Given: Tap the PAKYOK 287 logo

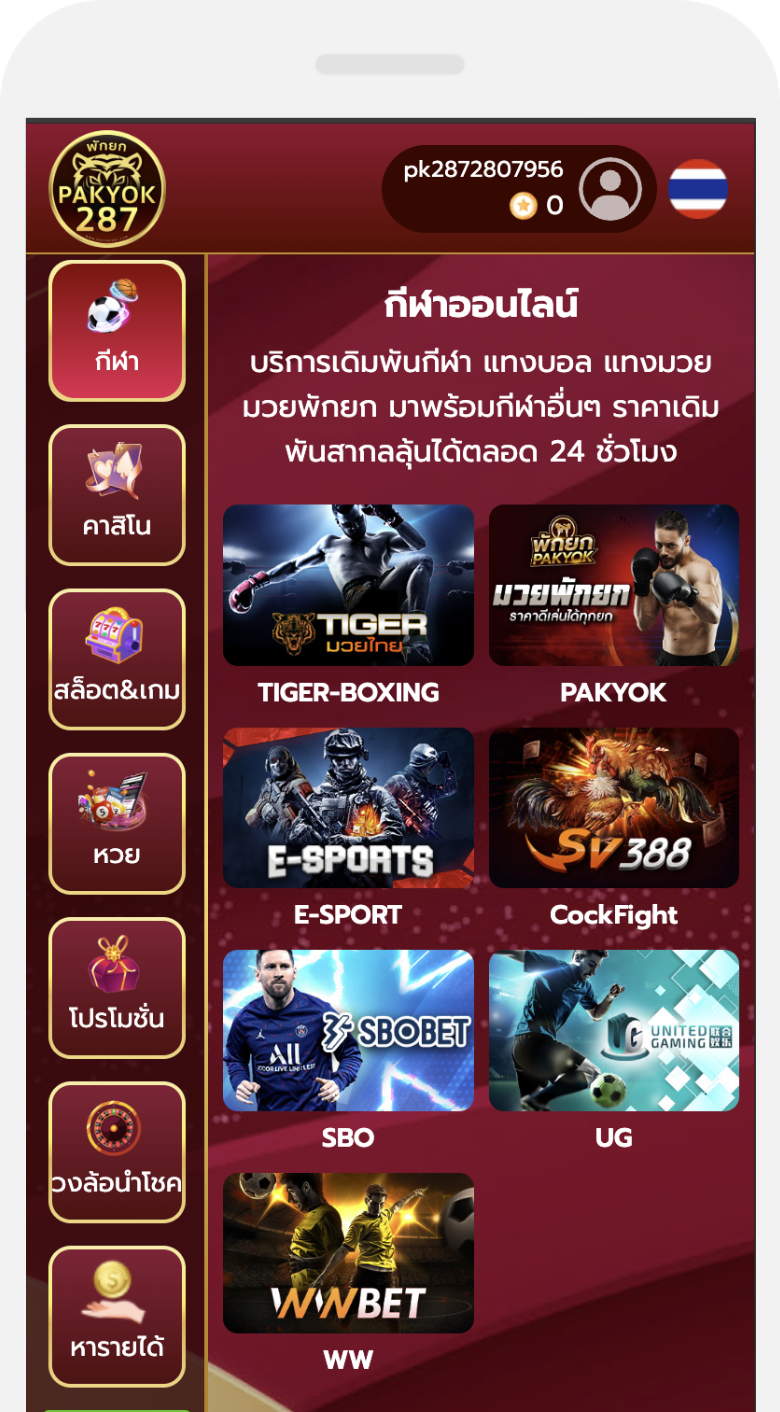Looking at the screenshot, I should (x=107, y=189).
